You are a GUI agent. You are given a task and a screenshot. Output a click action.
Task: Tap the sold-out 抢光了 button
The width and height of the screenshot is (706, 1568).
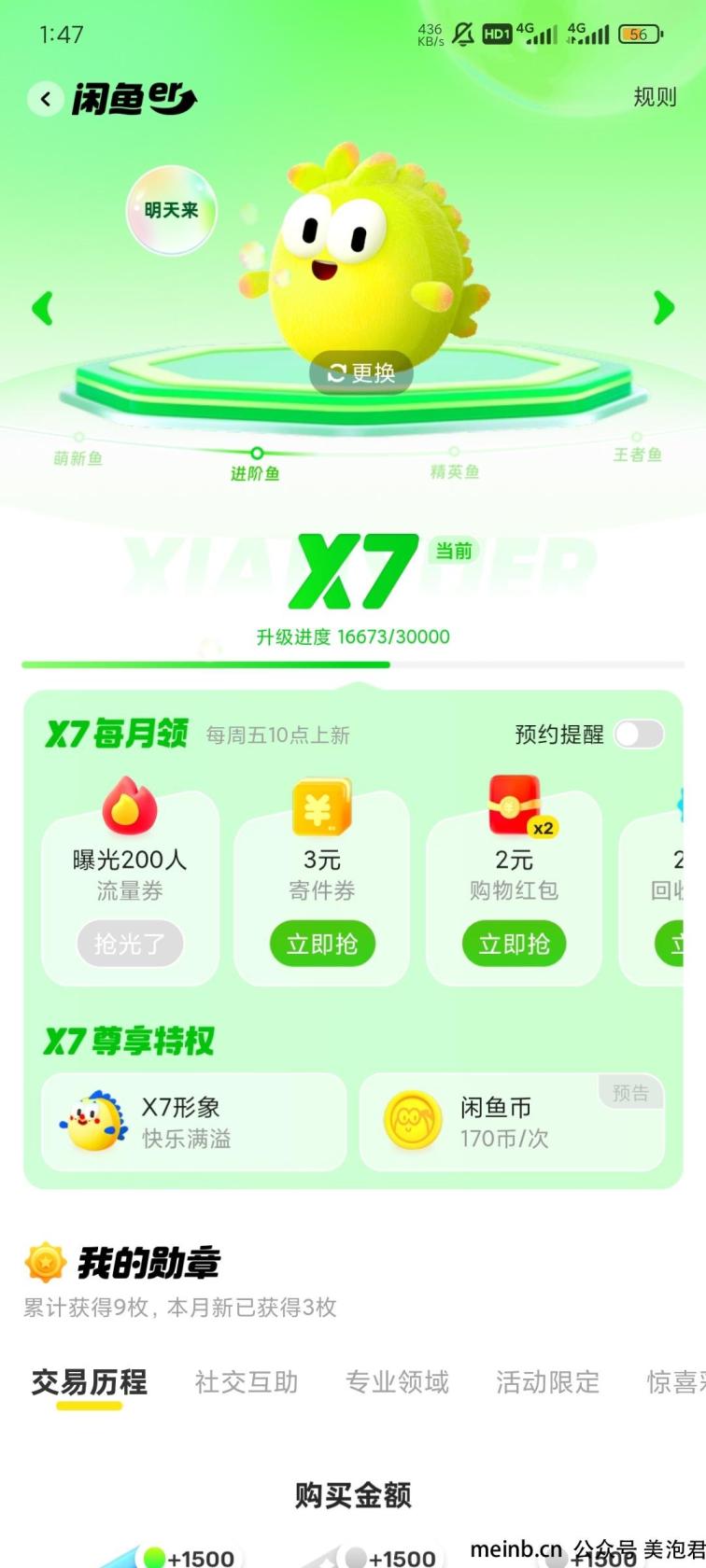click(130, 944)
